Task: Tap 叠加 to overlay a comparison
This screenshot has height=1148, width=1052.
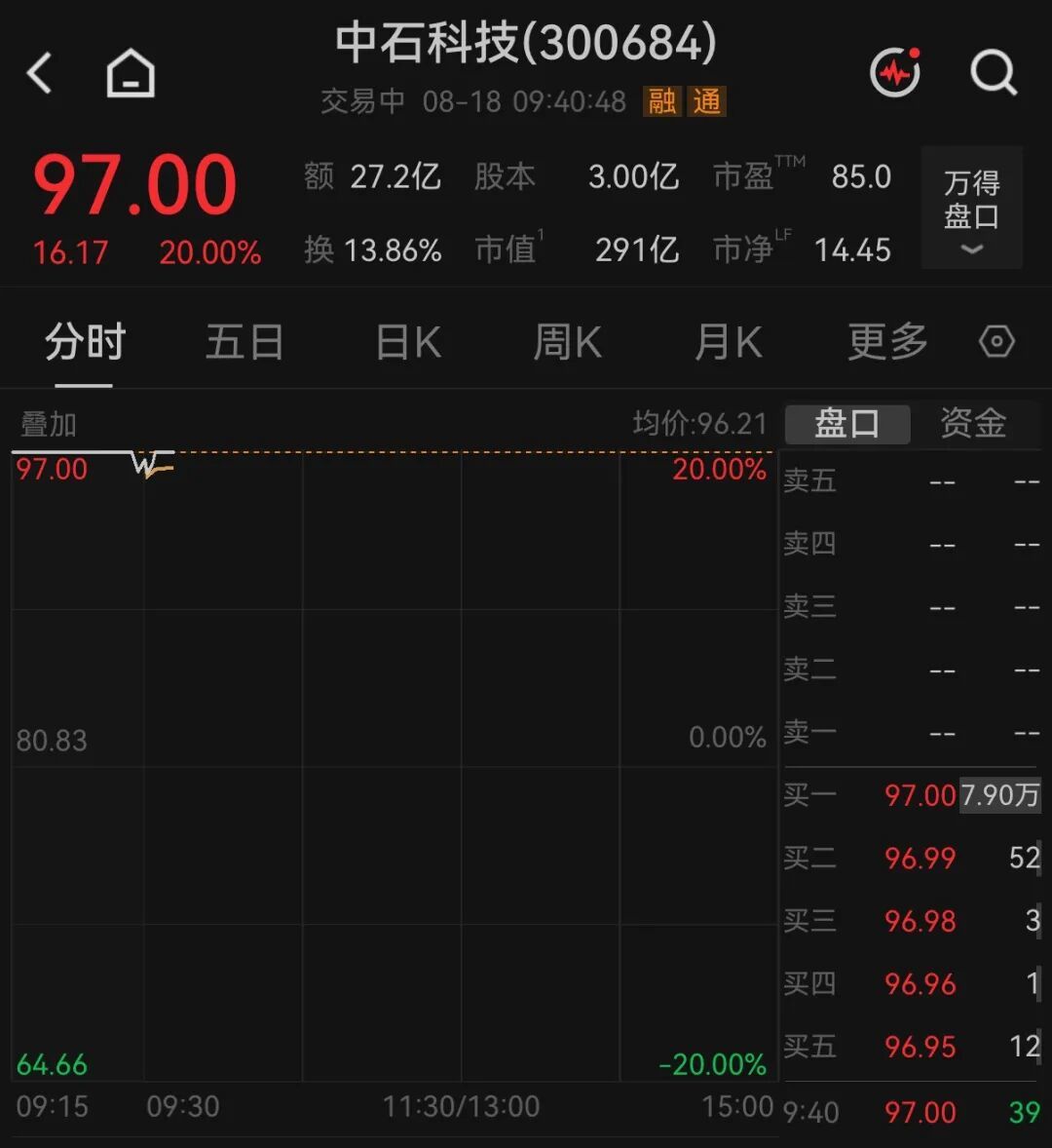Action: [49, 424]
